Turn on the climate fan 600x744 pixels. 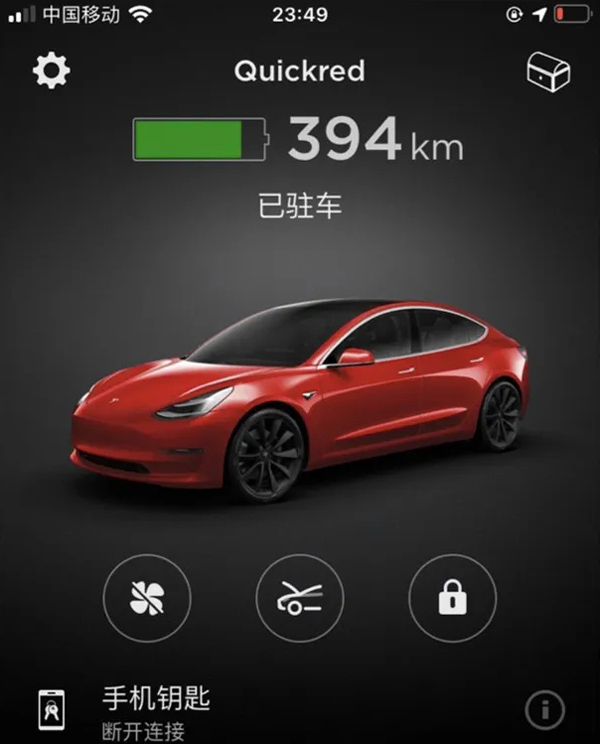147,598
